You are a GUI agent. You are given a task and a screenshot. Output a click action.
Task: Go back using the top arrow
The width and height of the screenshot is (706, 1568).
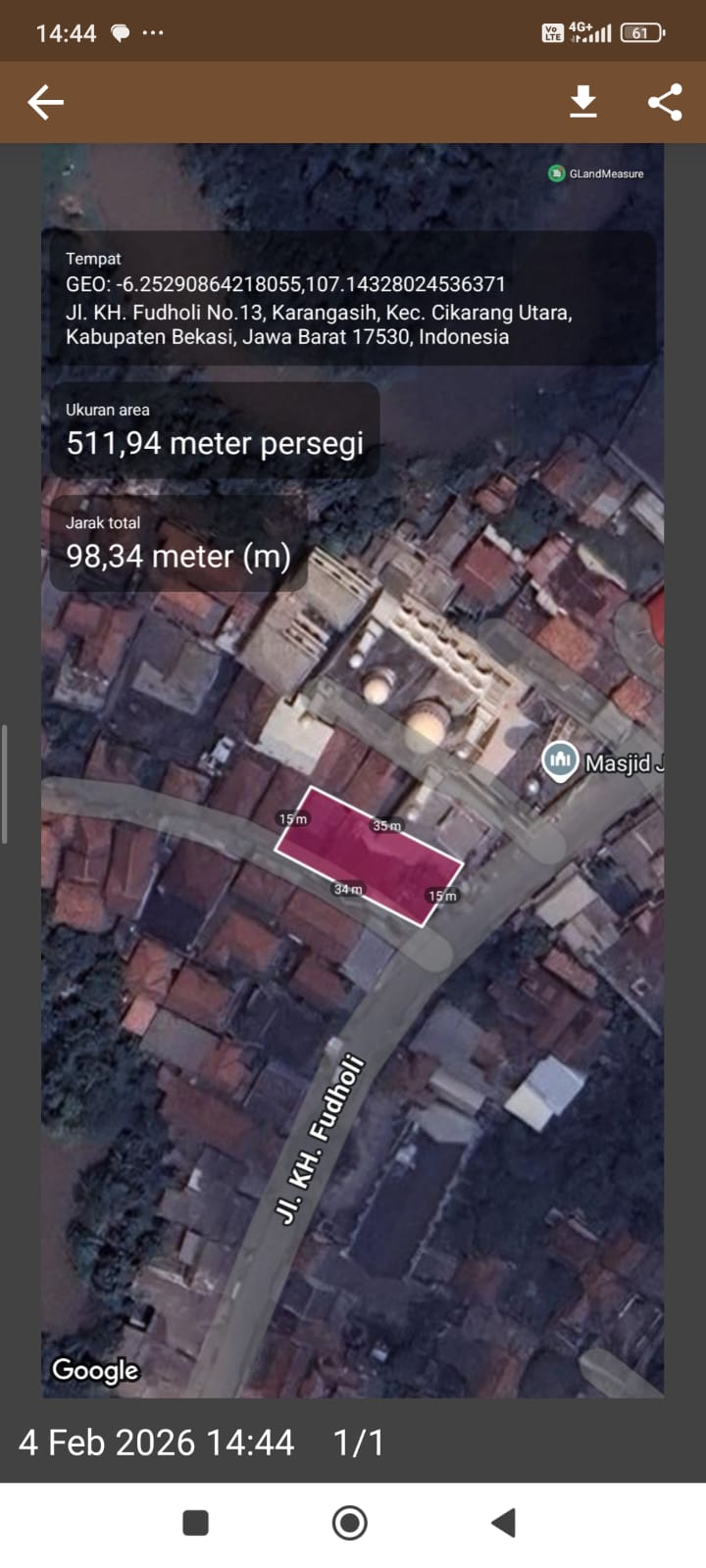(45, 102)
